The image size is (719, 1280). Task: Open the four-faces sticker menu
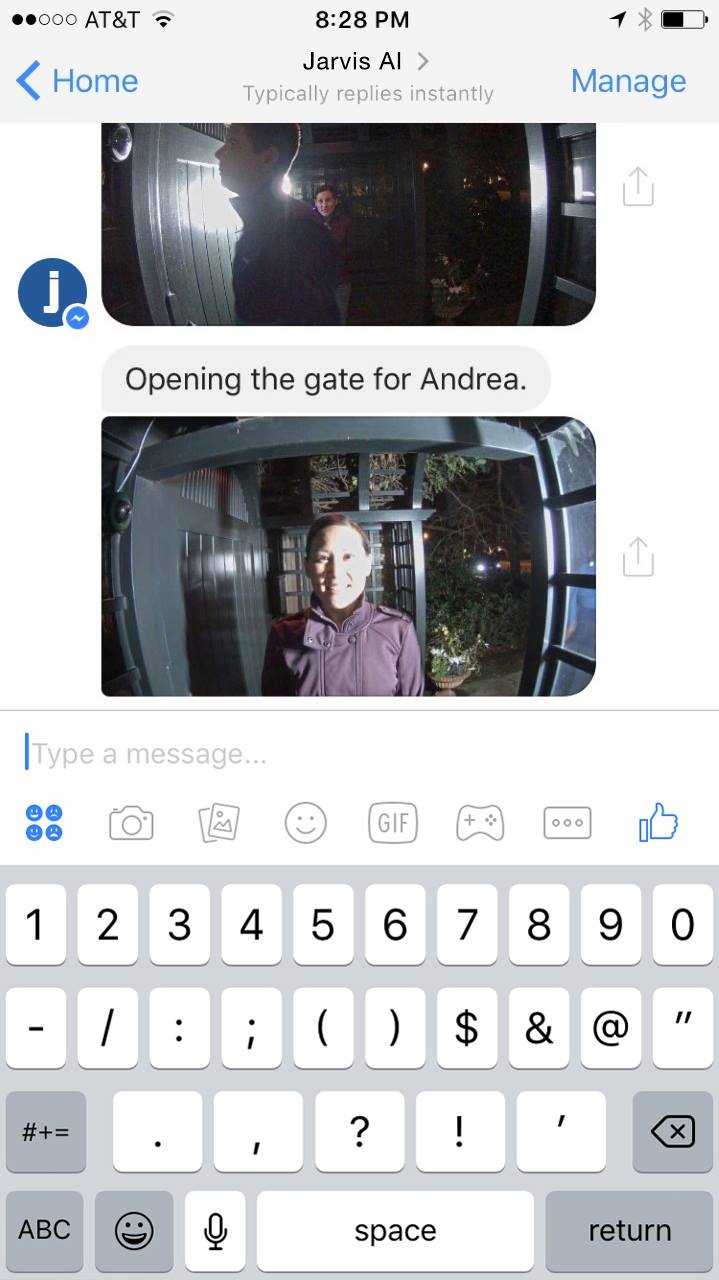click(44, 823)
